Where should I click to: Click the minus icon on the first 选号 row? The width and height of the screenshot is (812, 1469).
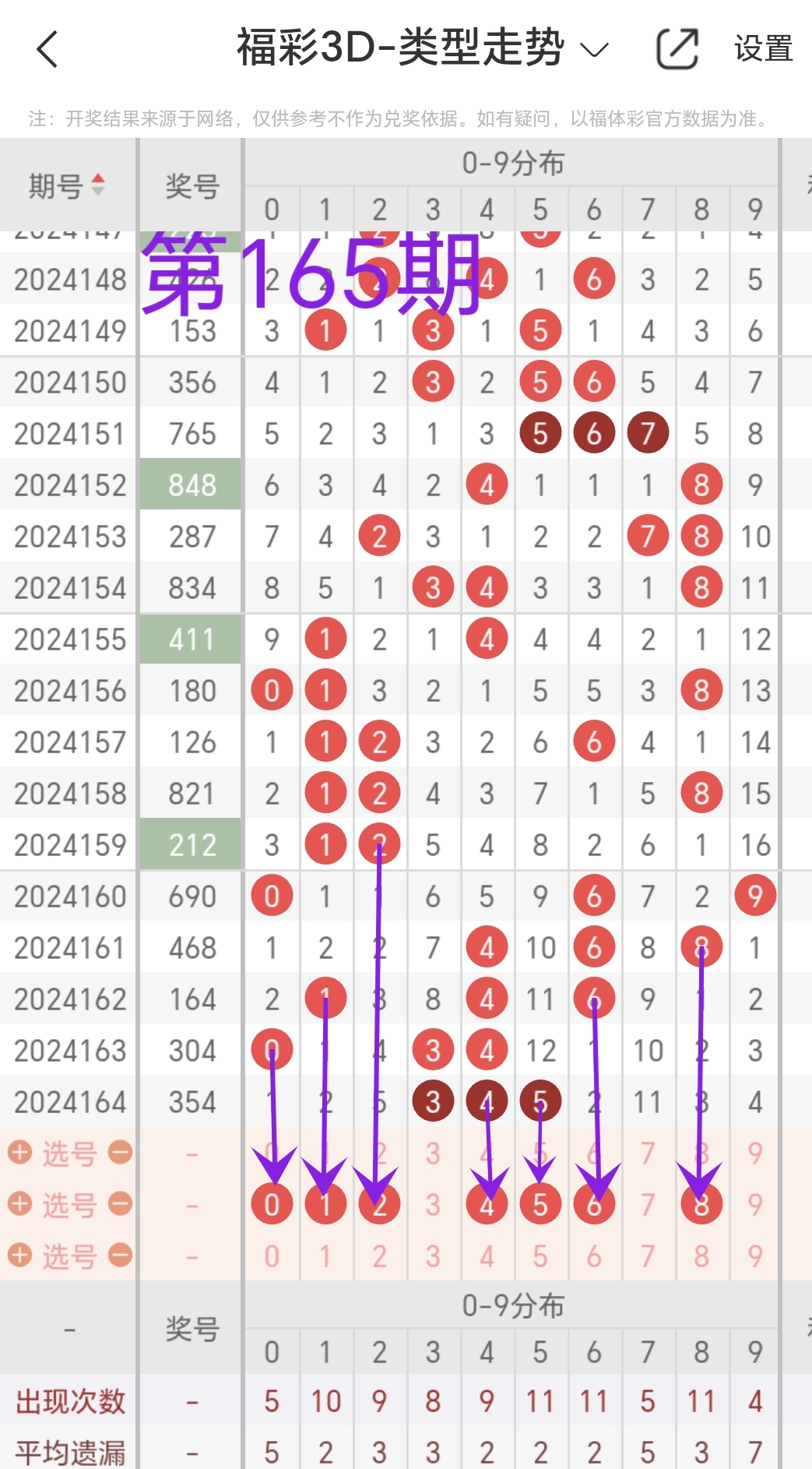[x=121, y=1151]
